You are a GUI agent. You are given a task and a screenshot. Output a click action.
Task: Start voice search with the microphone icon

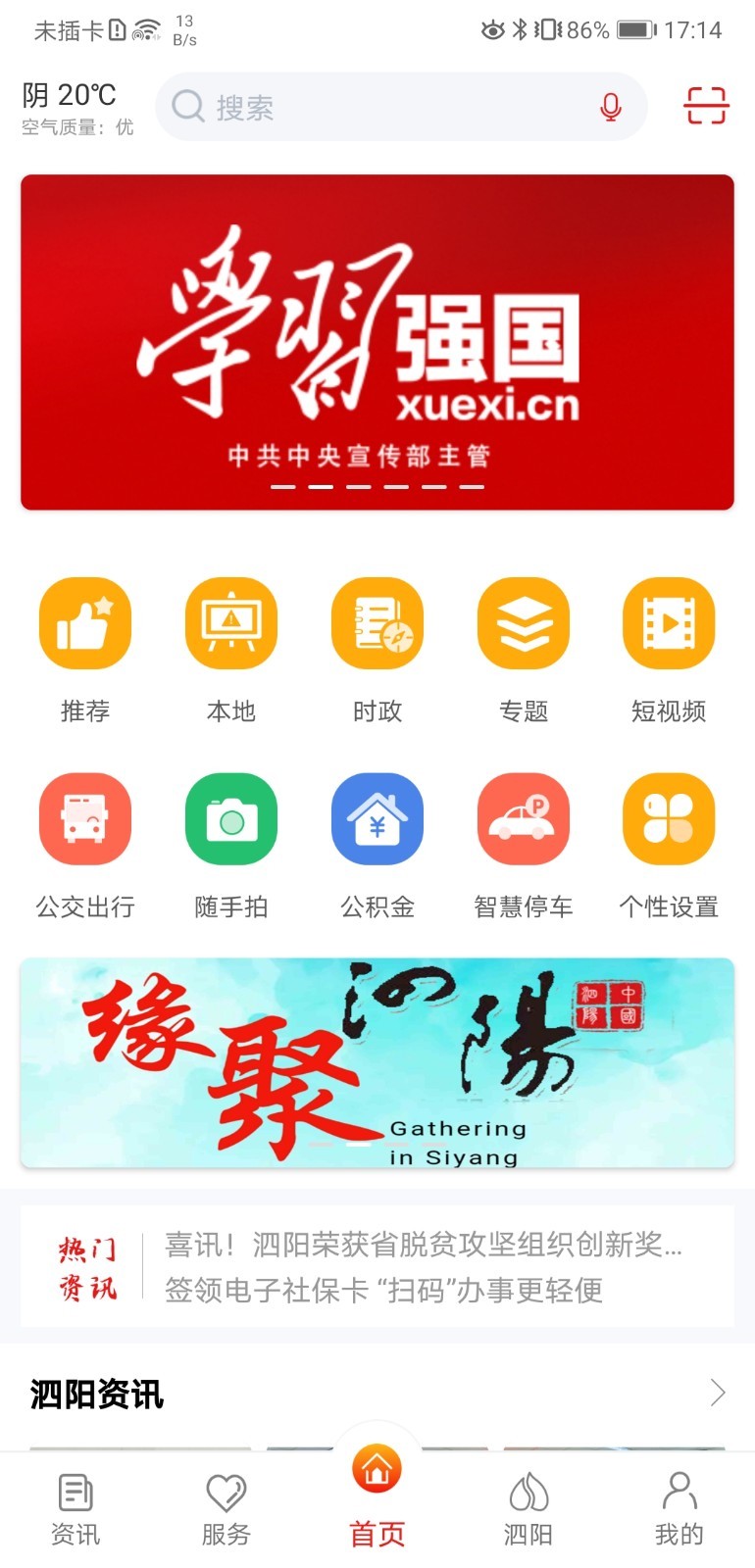pos(610,107)
